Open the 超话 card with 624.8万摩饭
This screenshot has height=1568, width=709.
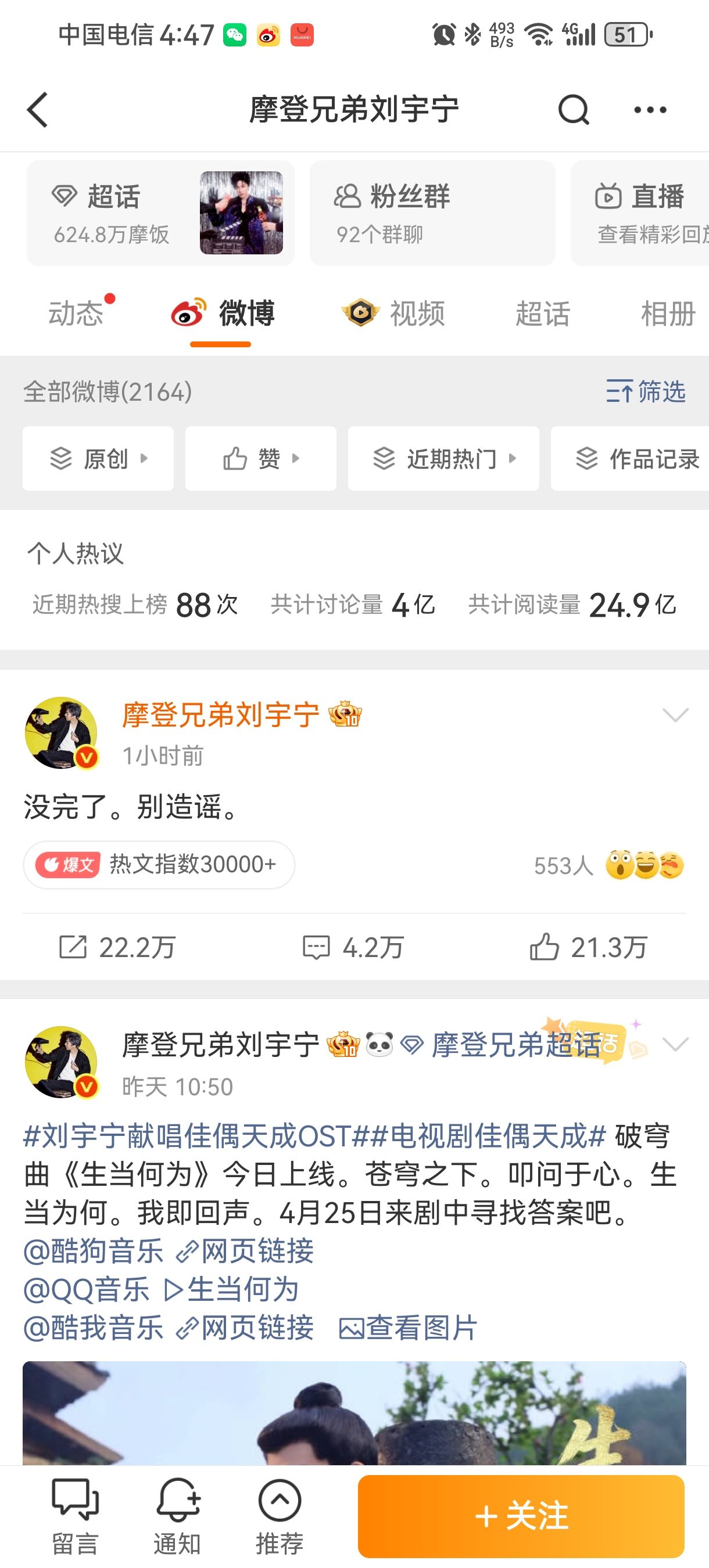coord(160,213)
